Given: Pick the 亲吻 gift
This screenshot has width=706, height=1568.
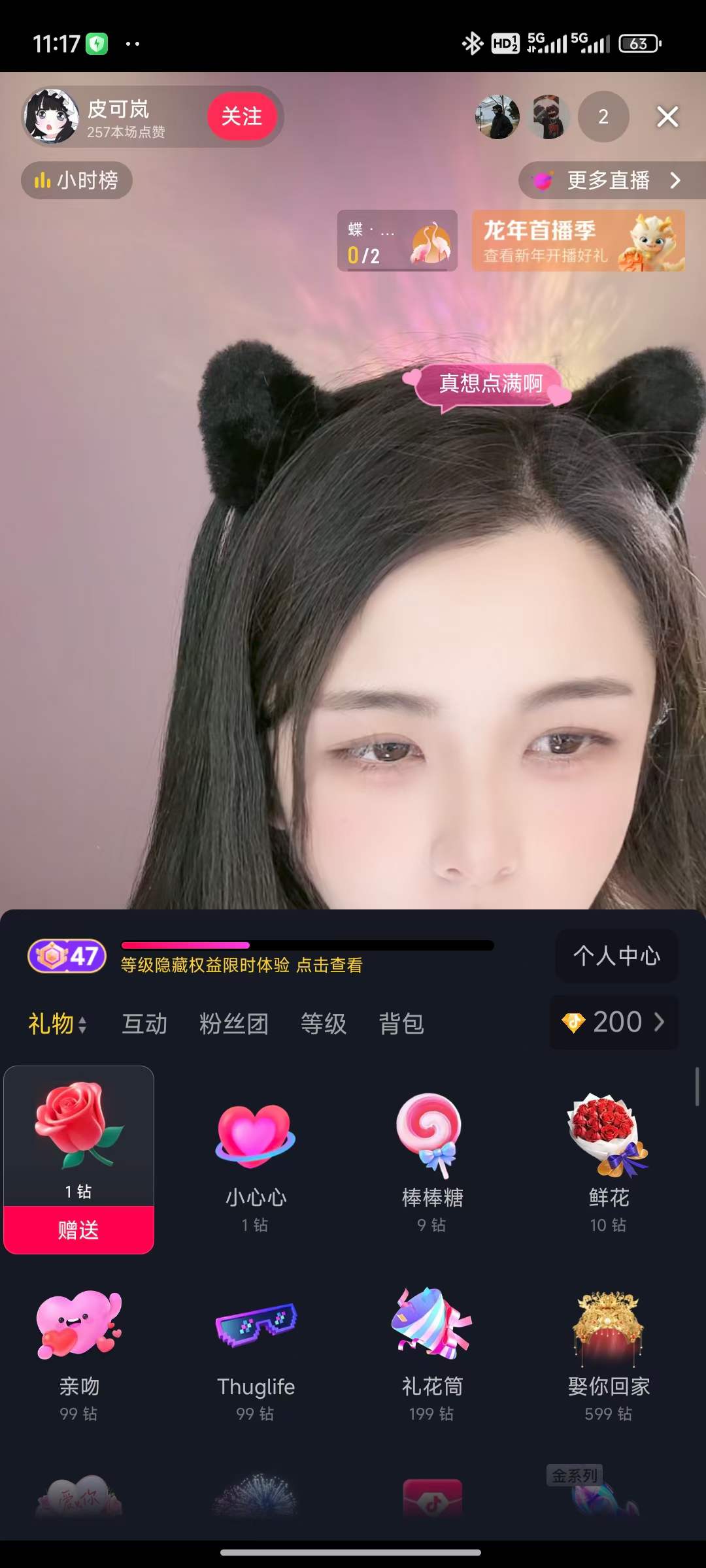Looking at the screenshot, I should [79, 1347].
